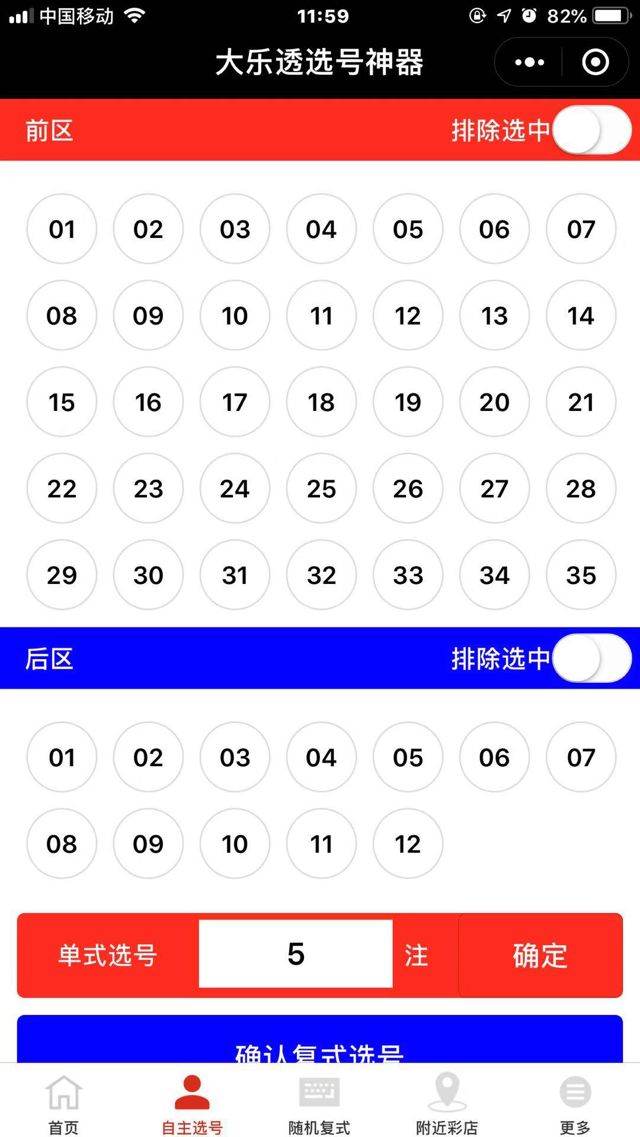Select number 07 in 前区

[581, 229]
